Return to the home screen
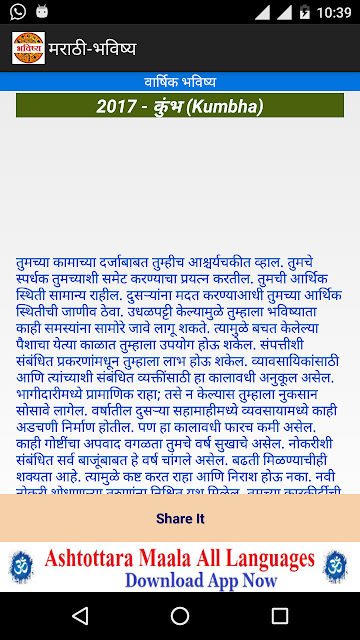The image size is (360, 640). (x=180, y=616)
